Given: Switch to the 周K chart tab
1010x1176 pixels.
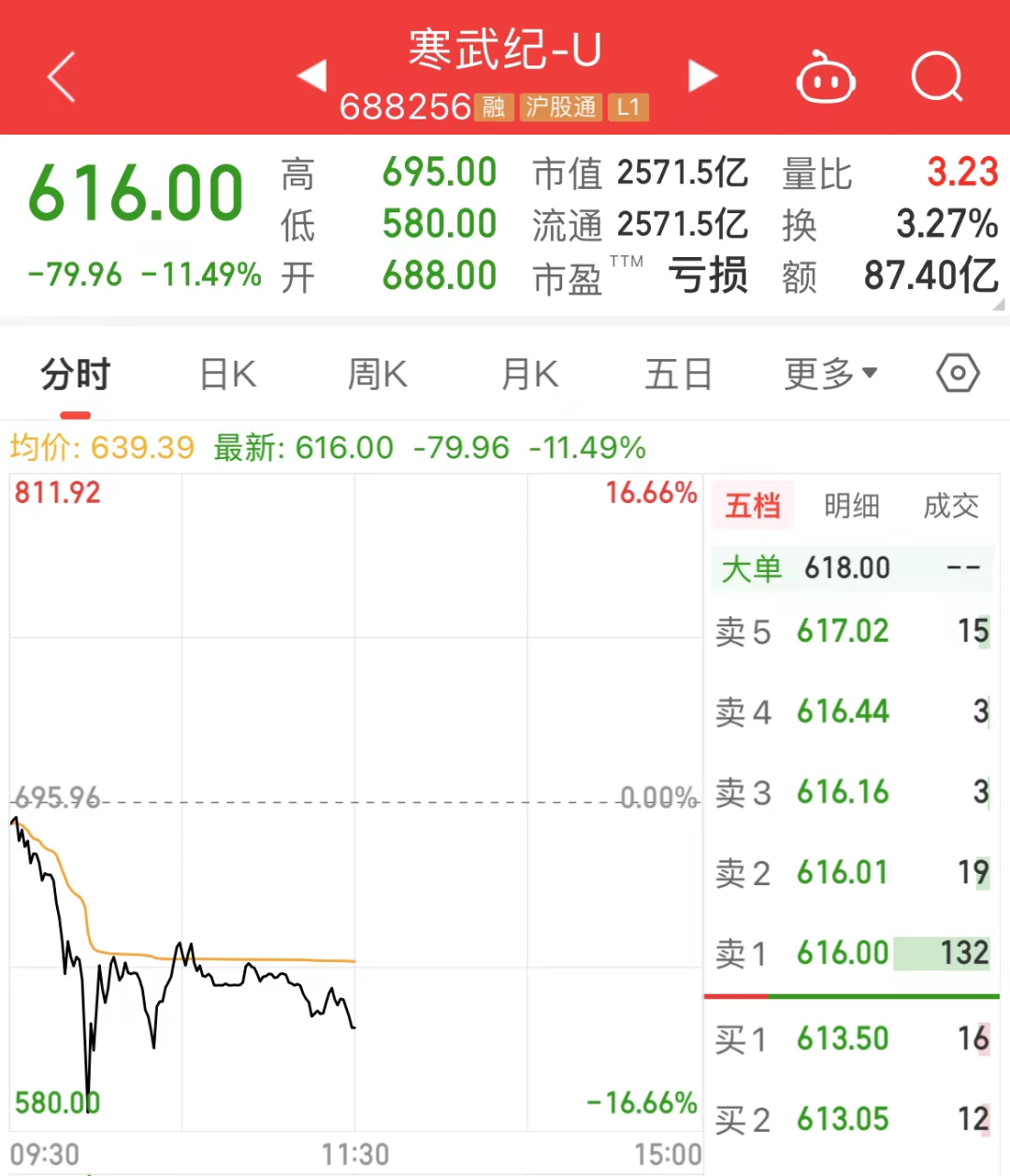Looking at the screenshot, I should 378,375.
